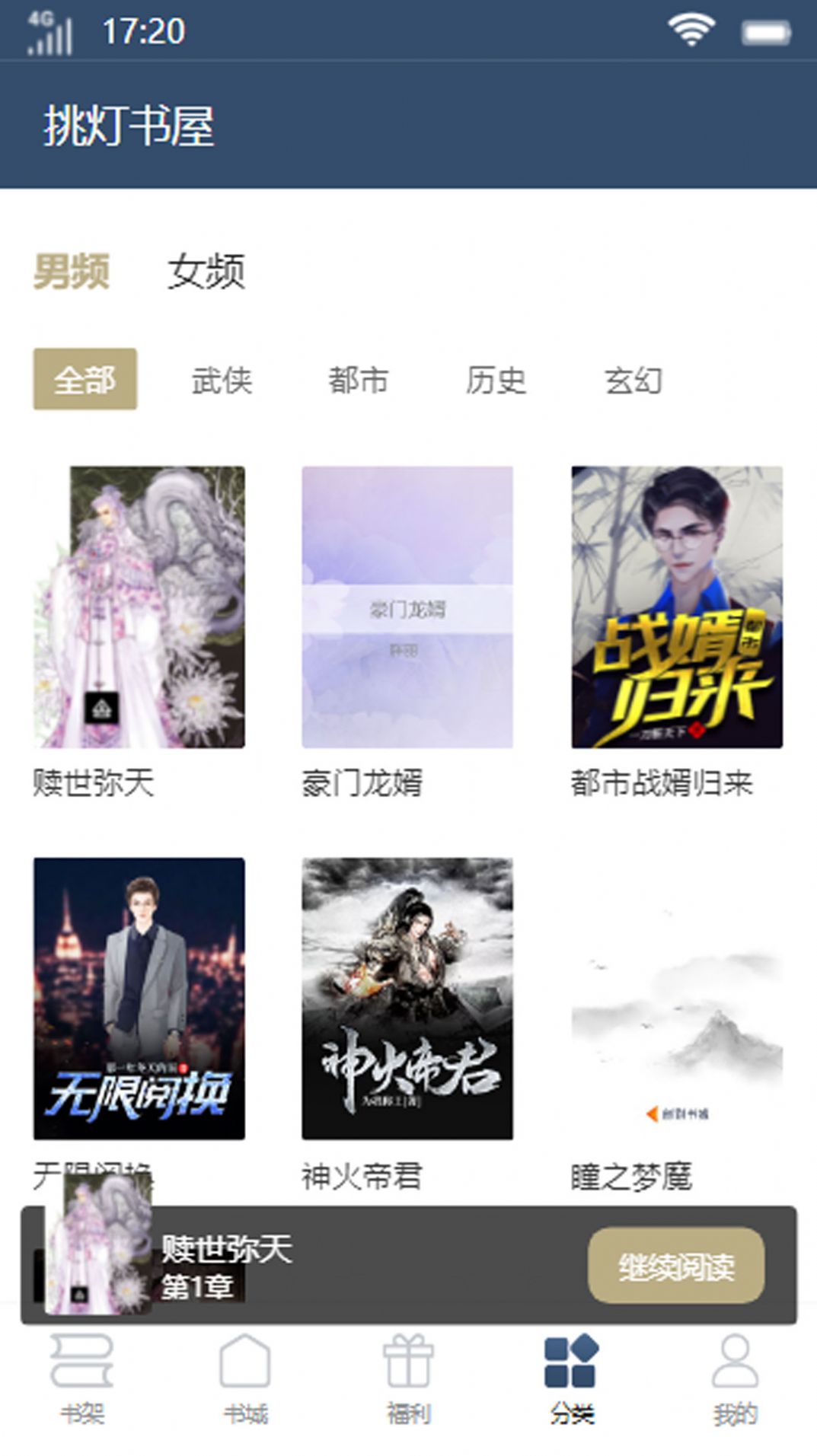Filter books by 都市 genre
Image resolution: width=817 pixels, height=1456 pixels.
click(x=358, y=380)
